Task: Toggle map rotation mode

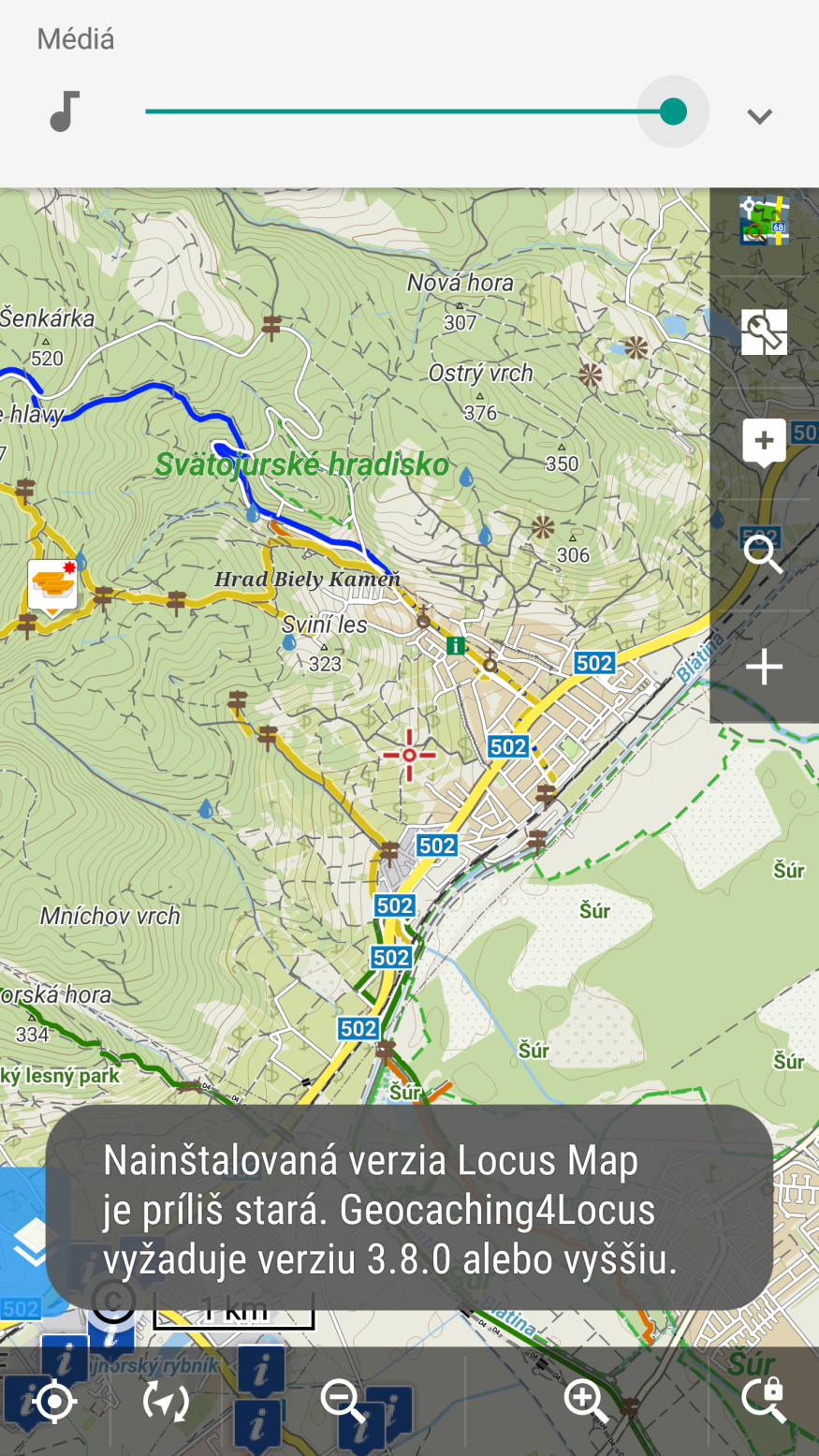Action: coord(166,1401)
